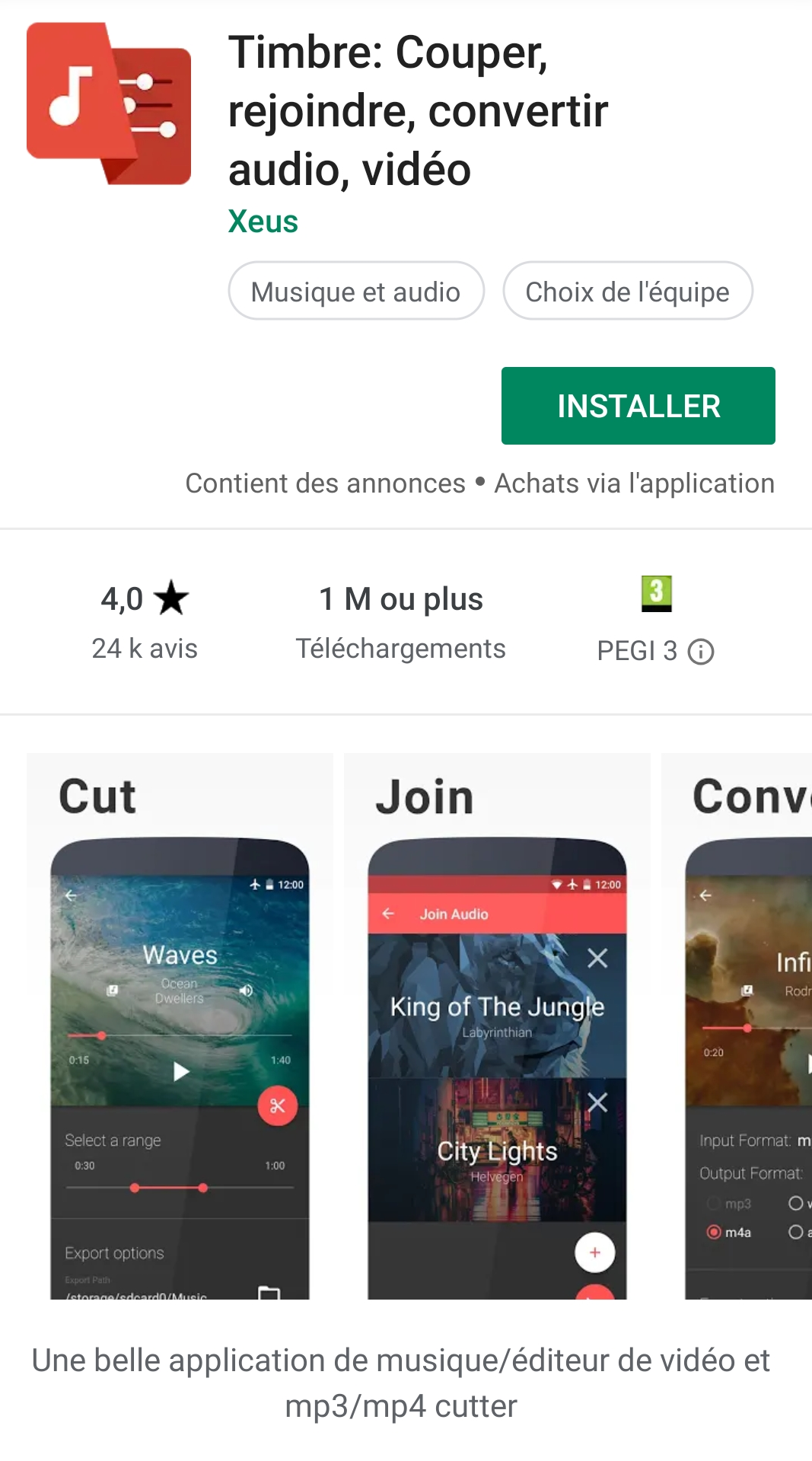Click the Select a range slider handle
The image size is (812, 1461).
[x=135, y=1186]
